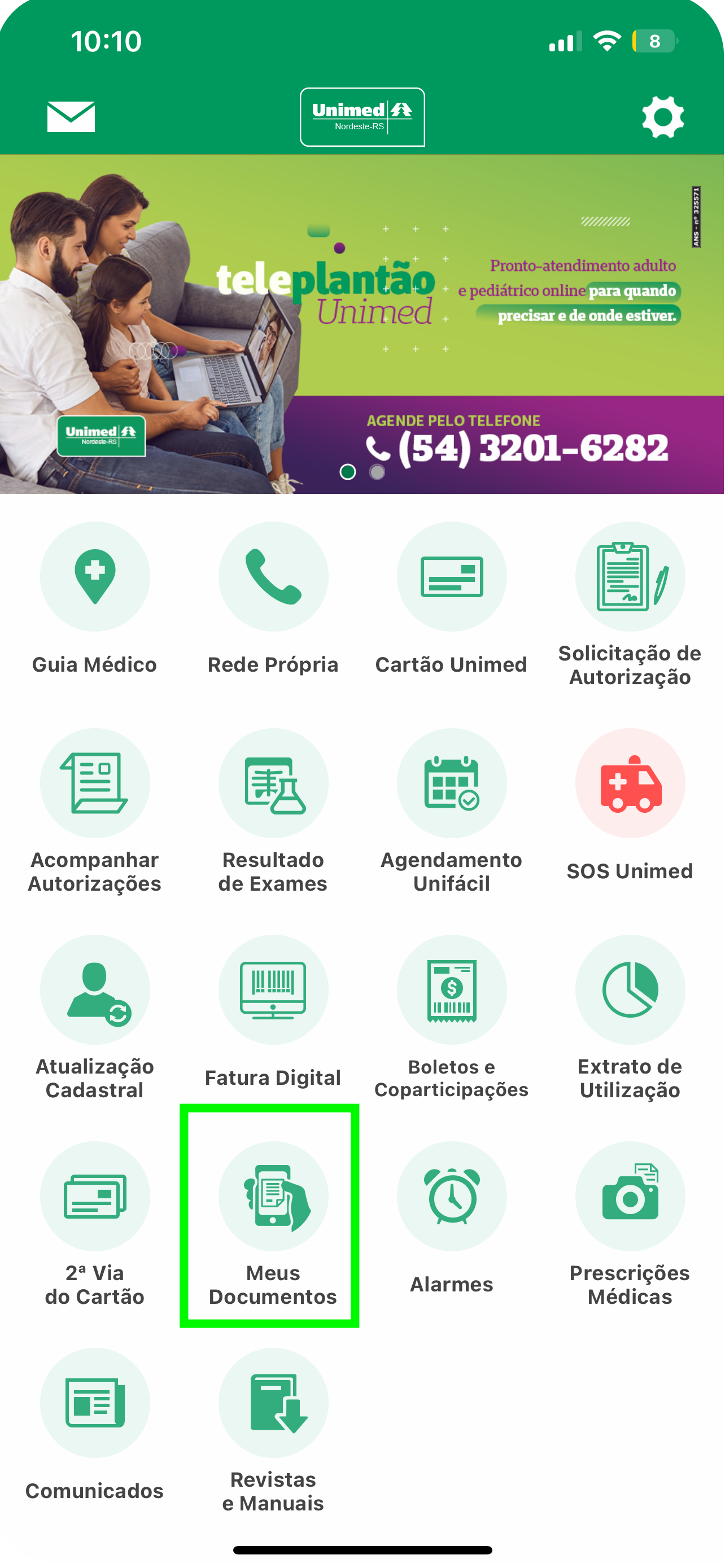
Task: View Cartão Unimed
Action: coord(451,576)
